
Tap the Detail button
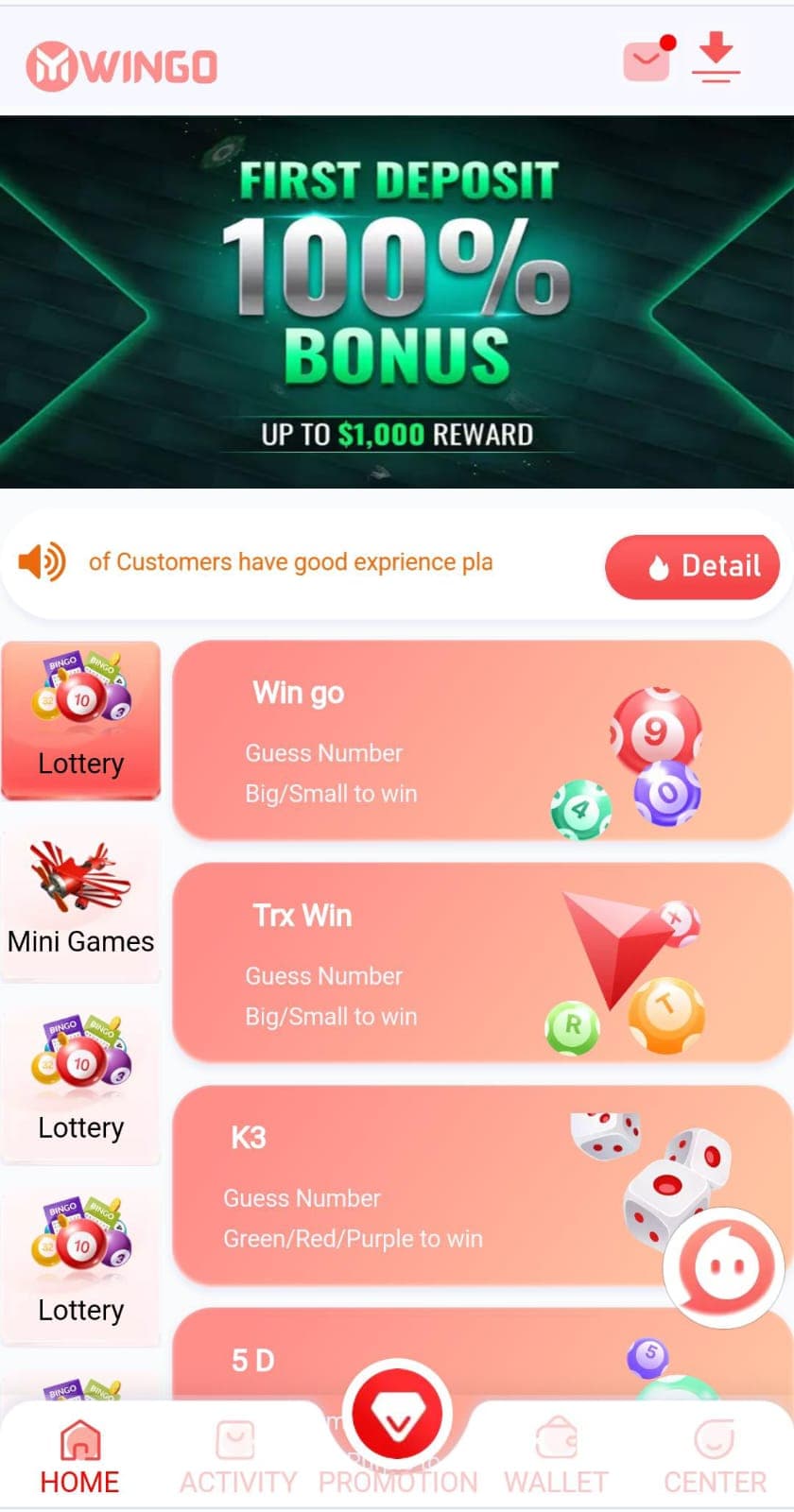692,566
